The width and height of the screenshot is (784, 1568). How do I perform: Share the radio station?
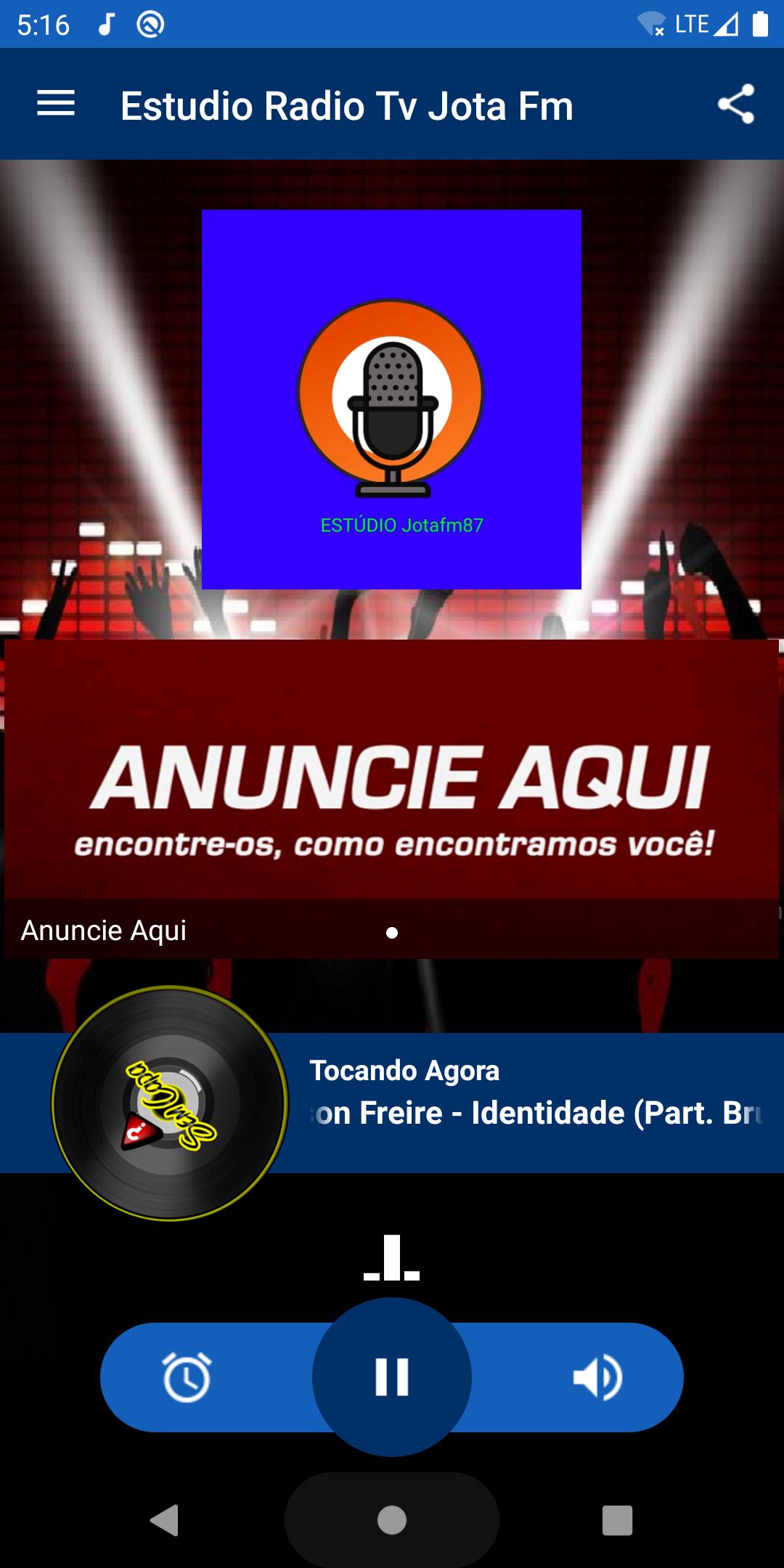(x=736, y=105)
